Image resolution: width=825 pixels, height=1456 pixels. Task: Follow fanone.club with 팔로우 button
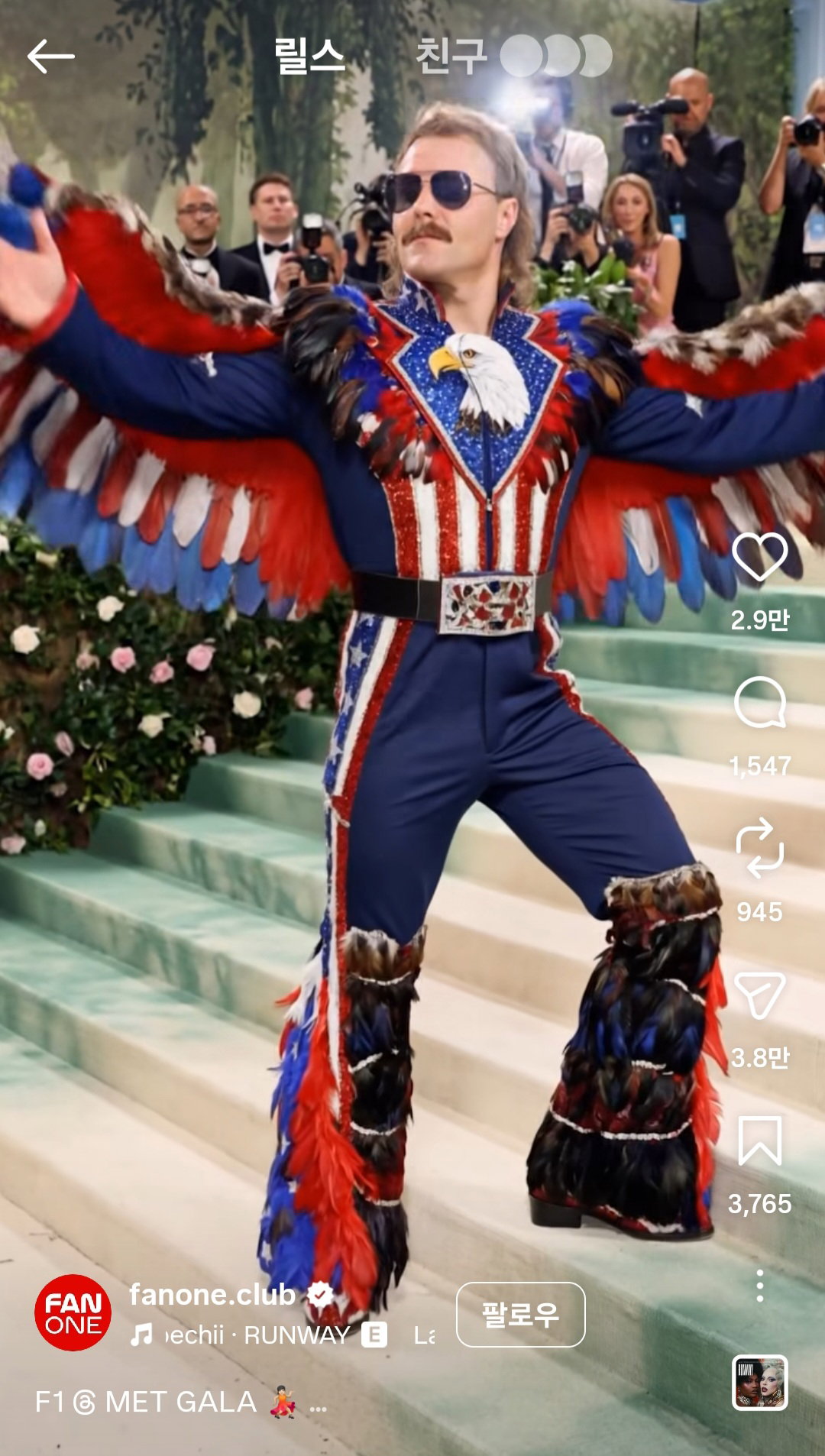coord(521,1315)
